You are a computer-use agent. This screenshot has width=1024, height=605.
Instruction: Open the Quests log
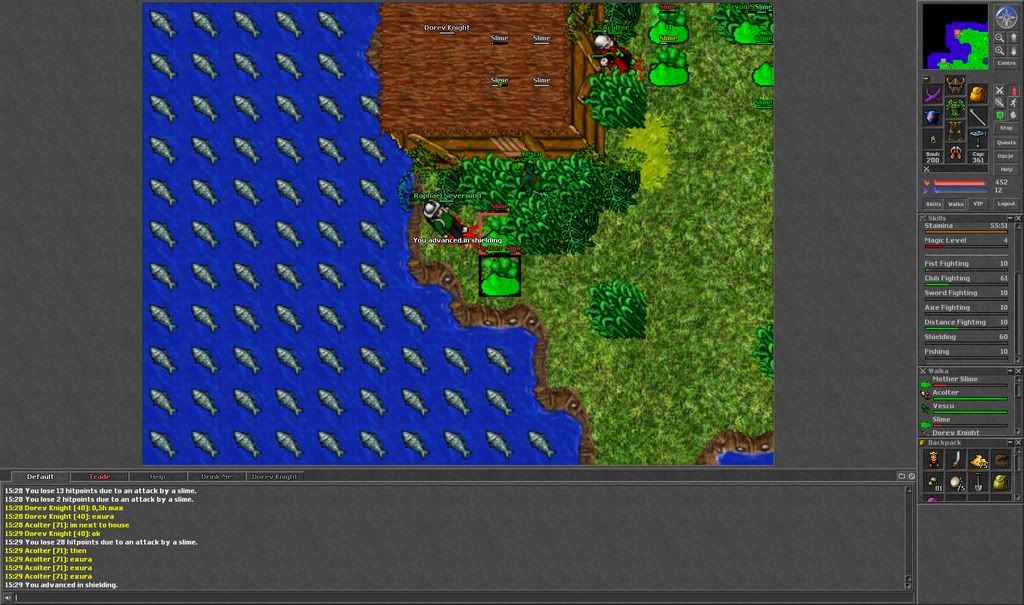click(x=1006, y=142)
